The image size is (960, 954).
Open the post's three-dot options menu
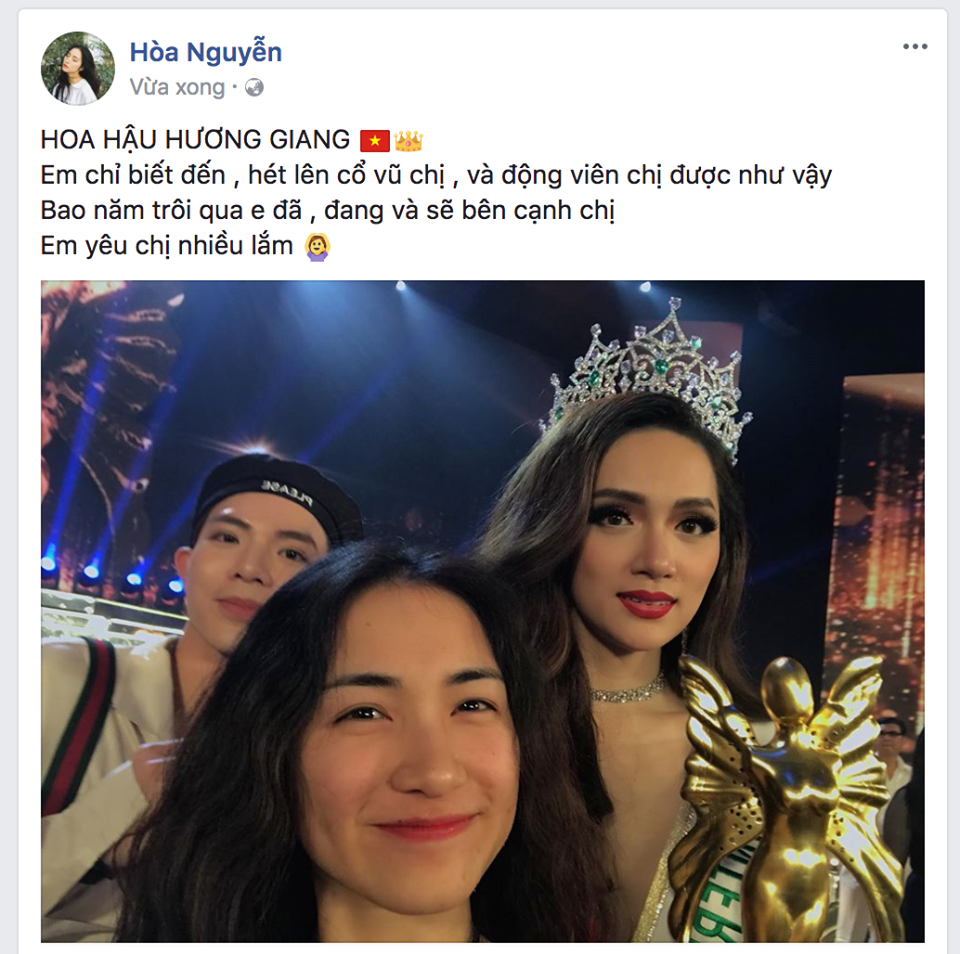[x=915, y=47]
